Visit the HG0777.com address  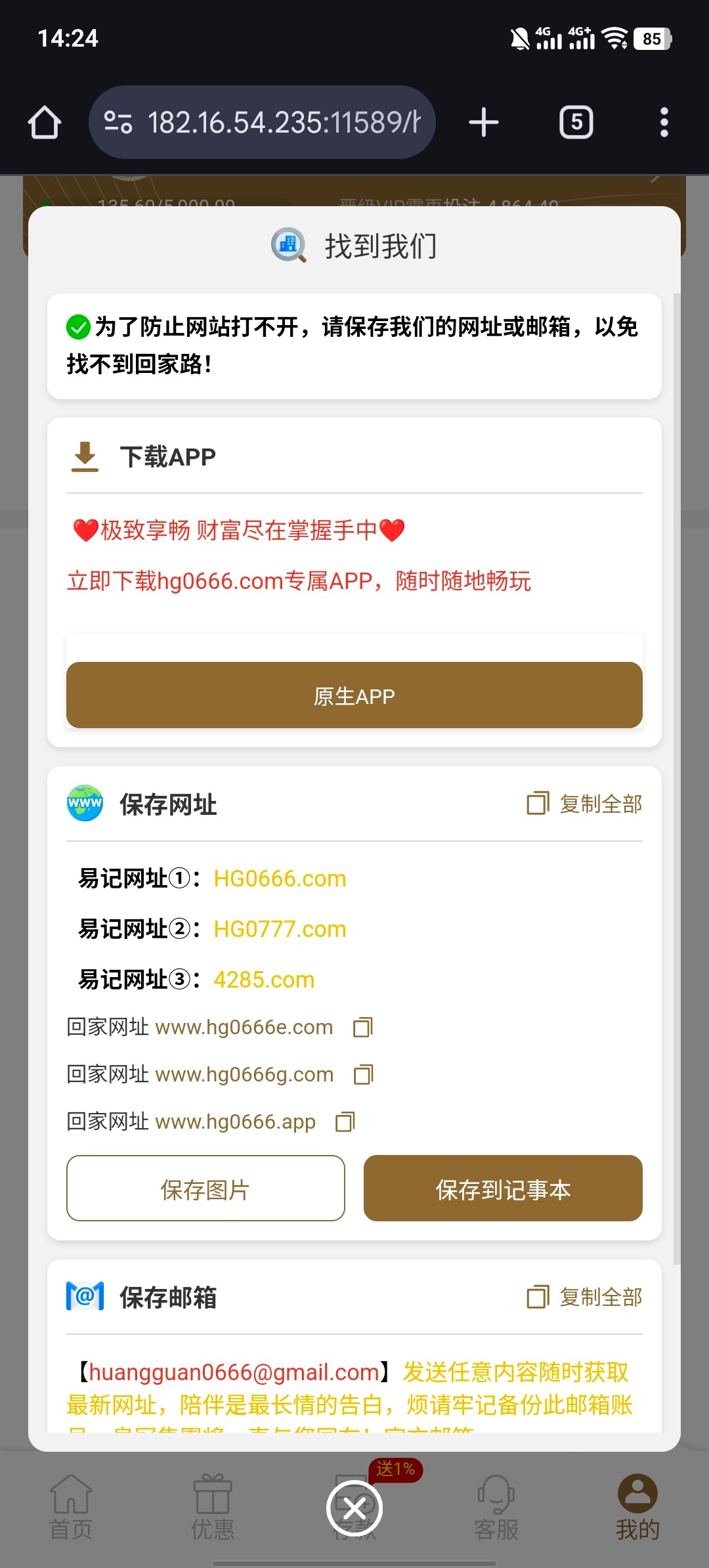(x=280, y=929)
